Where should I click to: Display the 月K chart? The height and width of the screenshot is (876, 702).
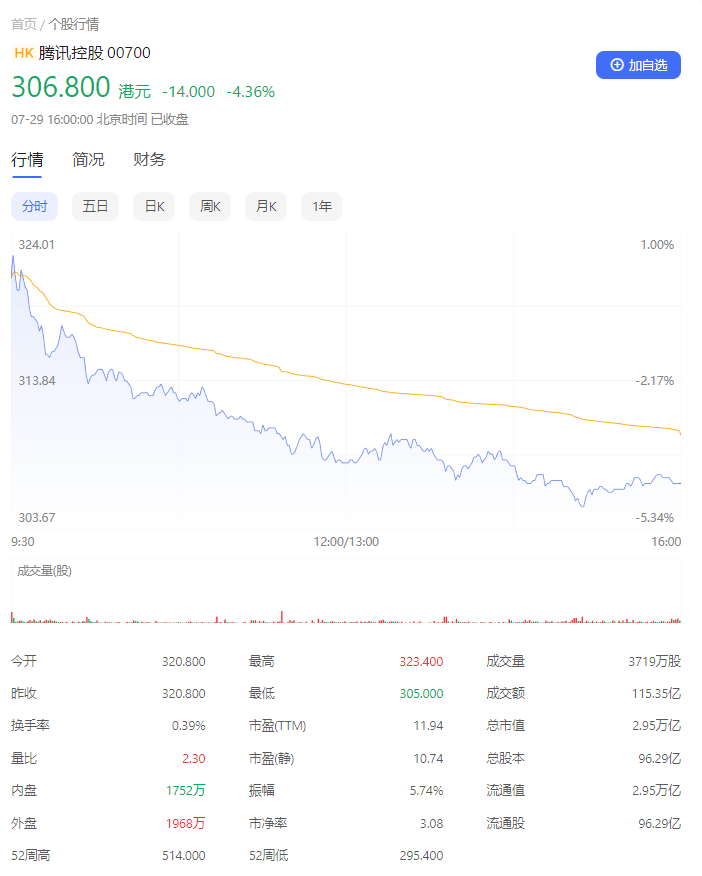coord(266,207)
